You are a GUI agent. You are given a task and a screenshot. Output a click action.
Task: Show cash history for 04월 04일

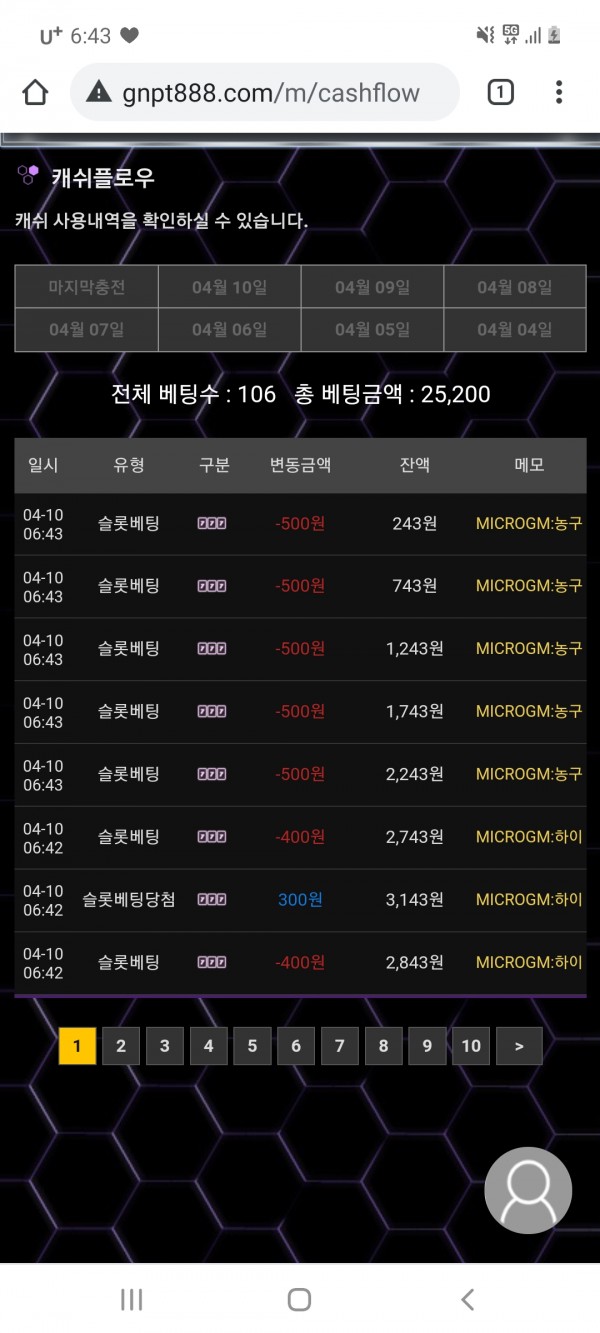pyautogui.click(x=514, y=329)
